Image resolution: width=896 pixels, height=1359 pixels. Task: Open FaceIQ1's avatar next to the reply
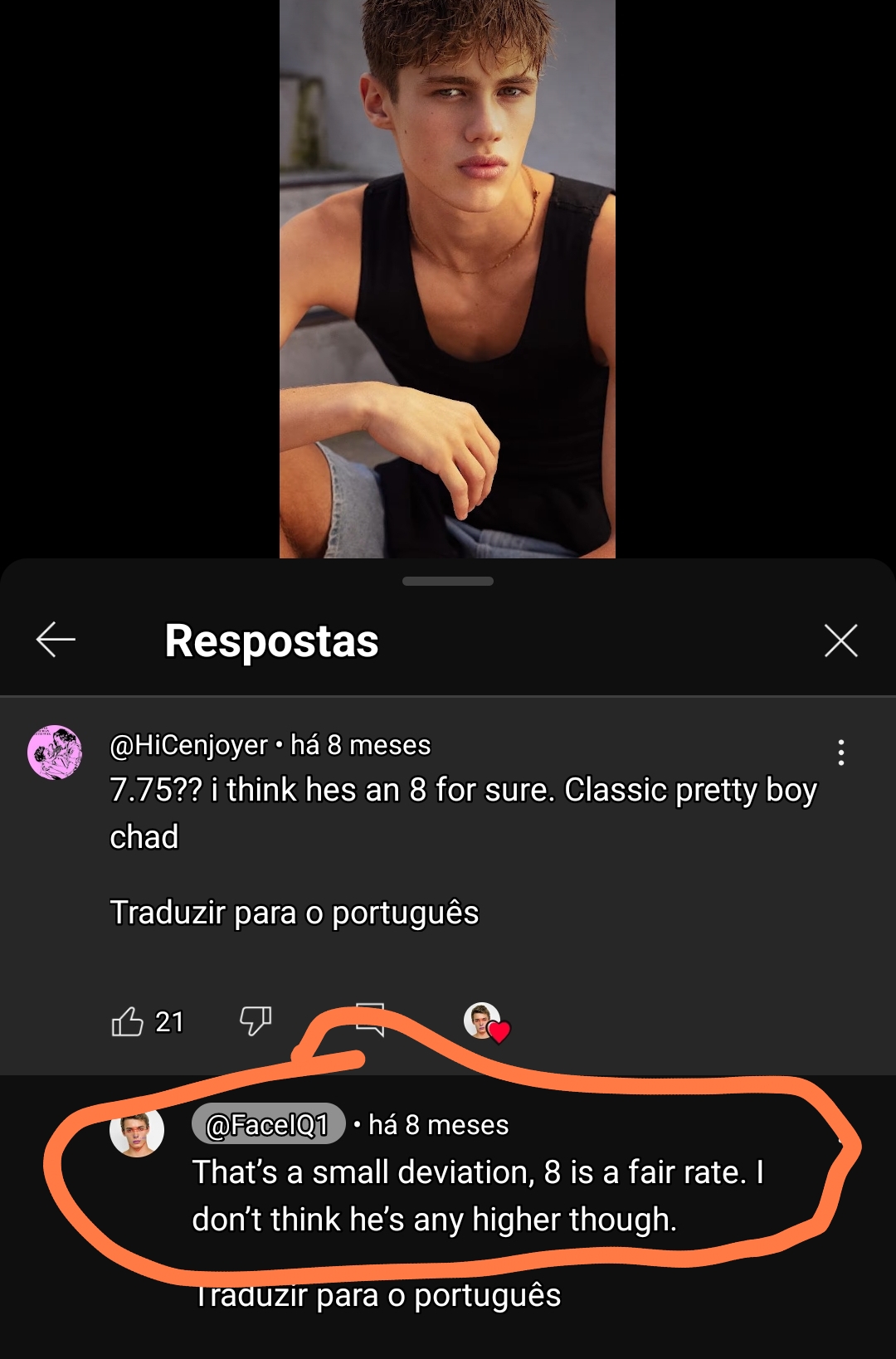coord(137,1131)
